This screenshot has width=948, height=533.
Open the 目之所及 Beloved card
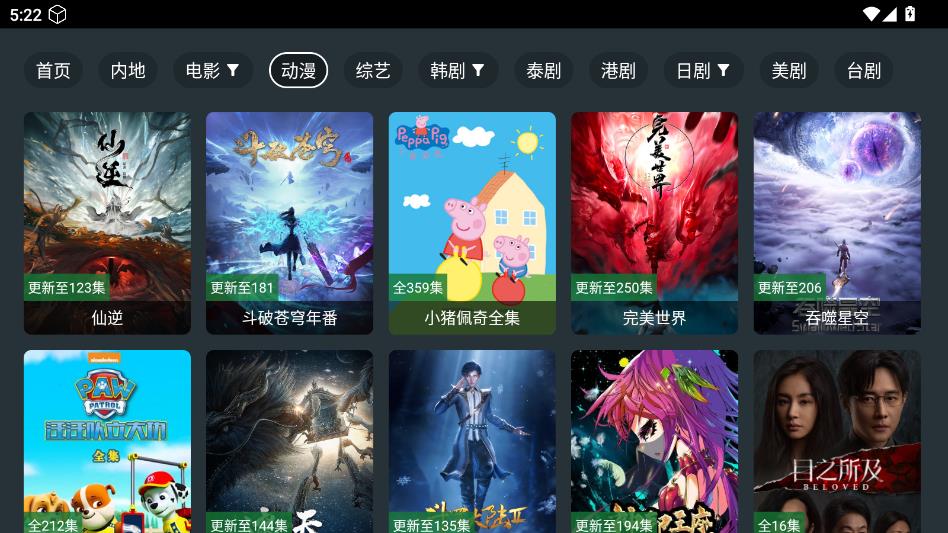click(x=837, y=442)
